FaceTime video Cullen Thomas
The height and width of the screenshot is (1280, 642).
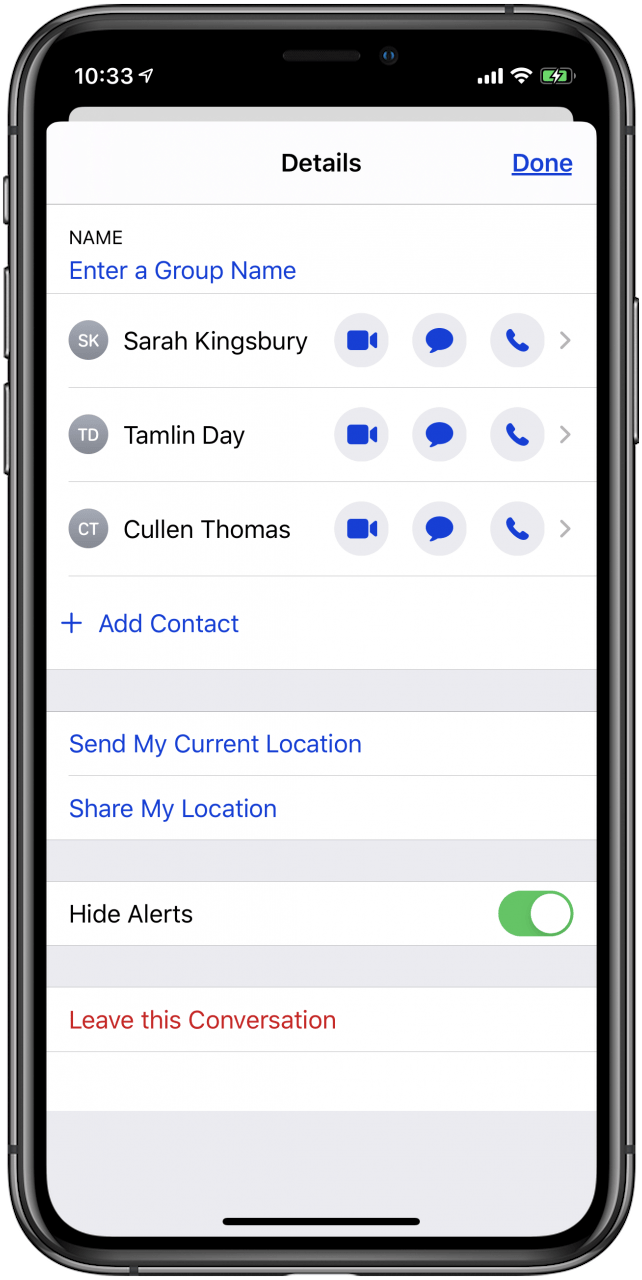pos(361,529)
